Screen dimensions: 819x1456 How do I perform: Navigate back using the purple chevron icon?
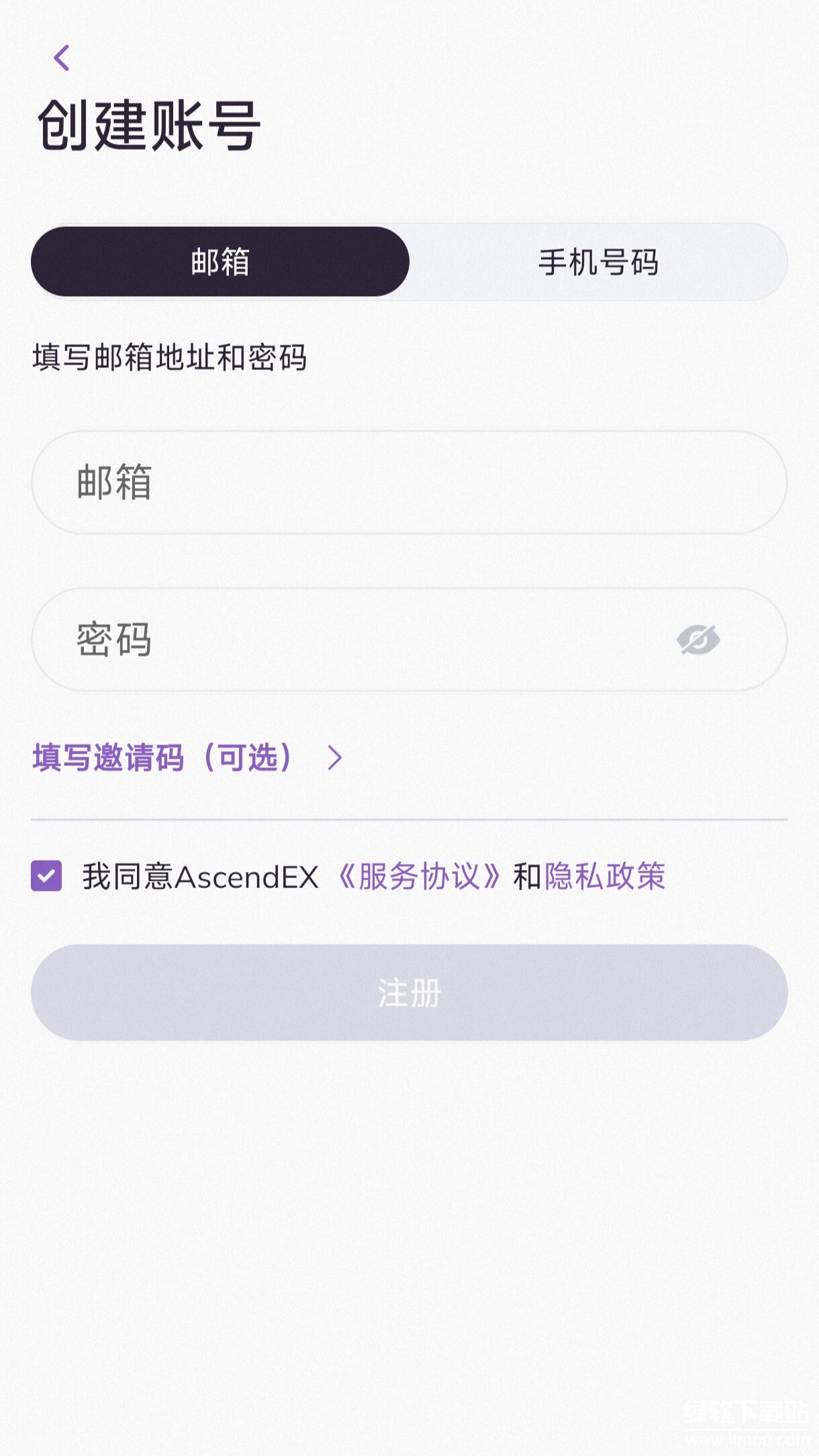click(x=64, y=59)
